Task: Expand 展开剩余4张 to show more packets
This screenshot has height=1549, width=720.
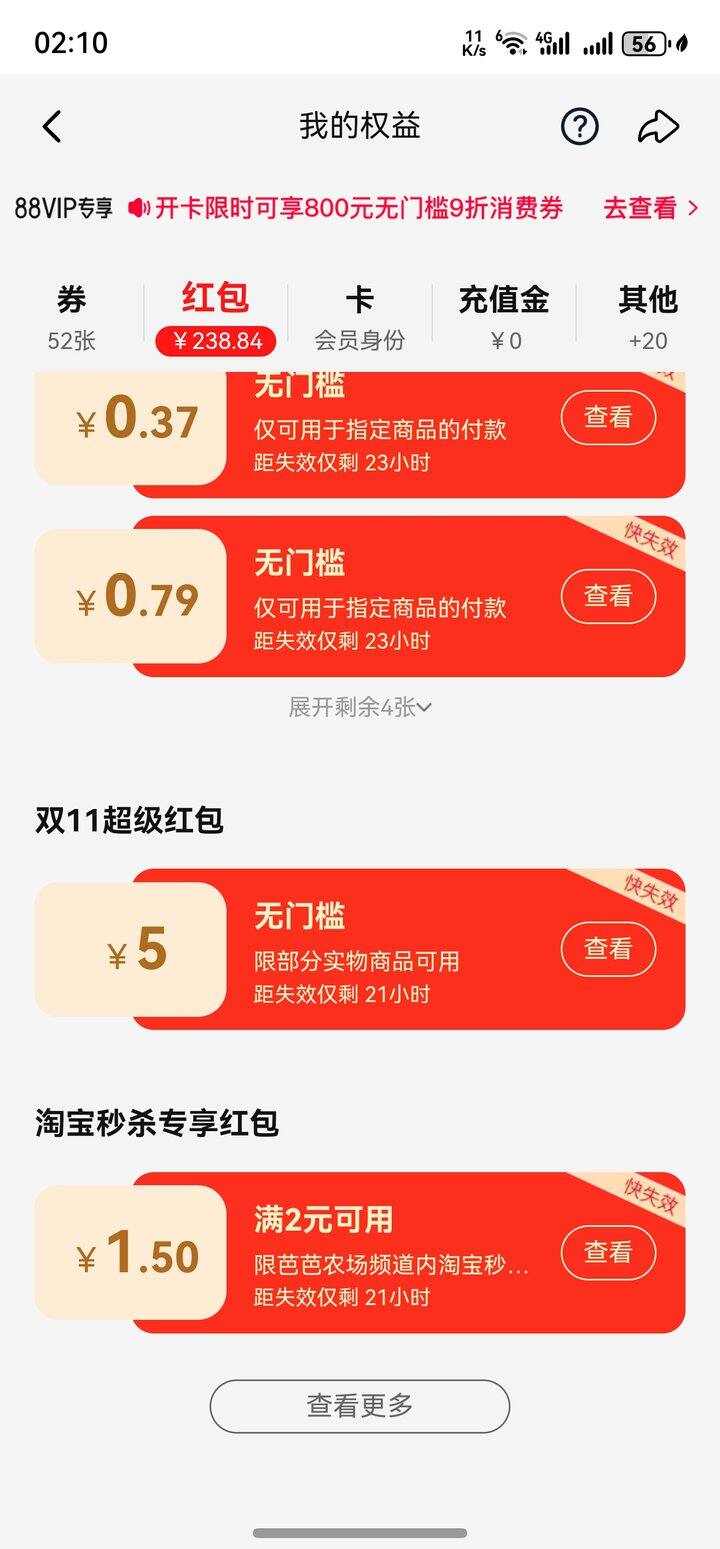Action: click(359, 707)
